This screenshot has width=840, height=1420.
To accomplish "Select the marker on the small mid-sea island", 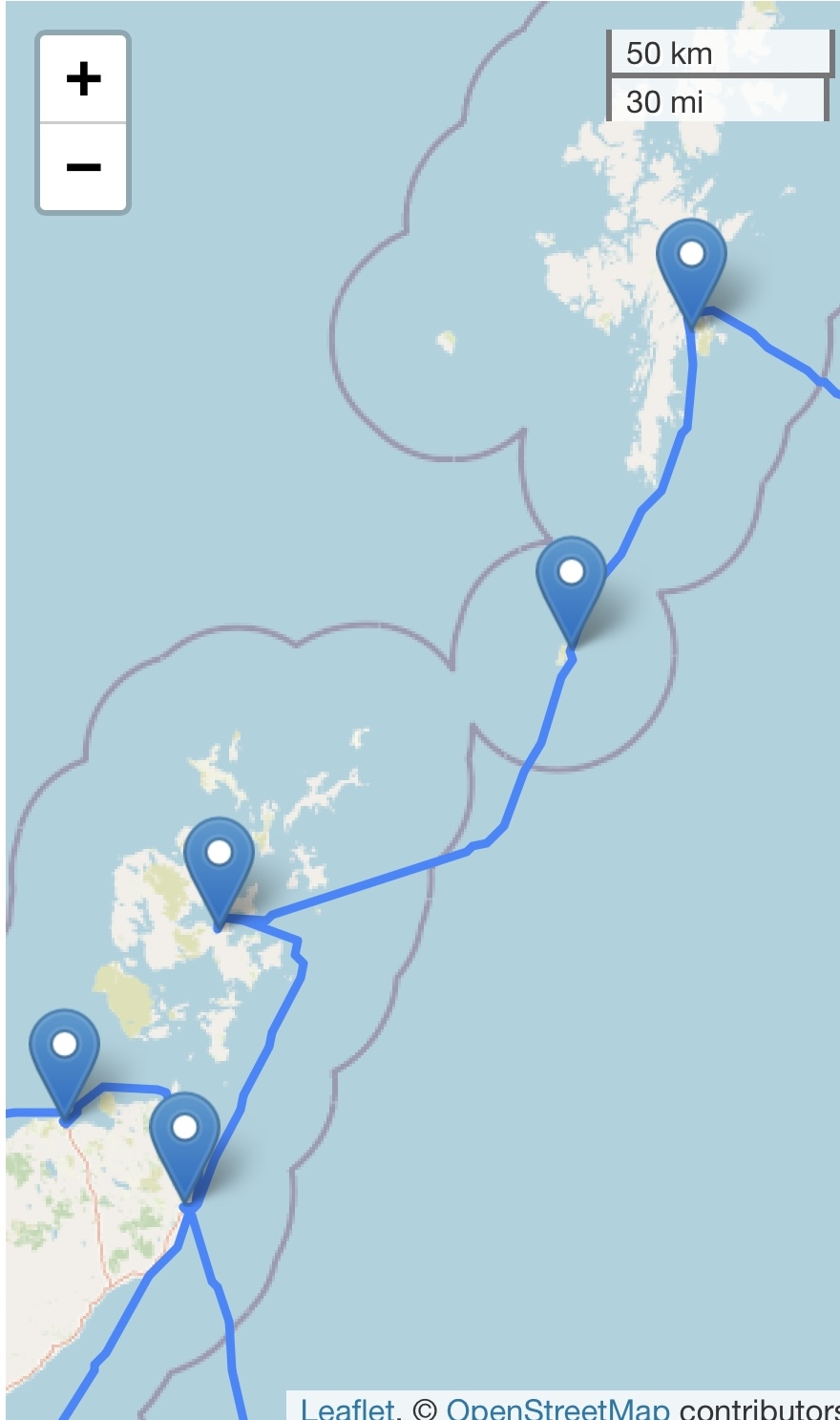I will 571,584.
